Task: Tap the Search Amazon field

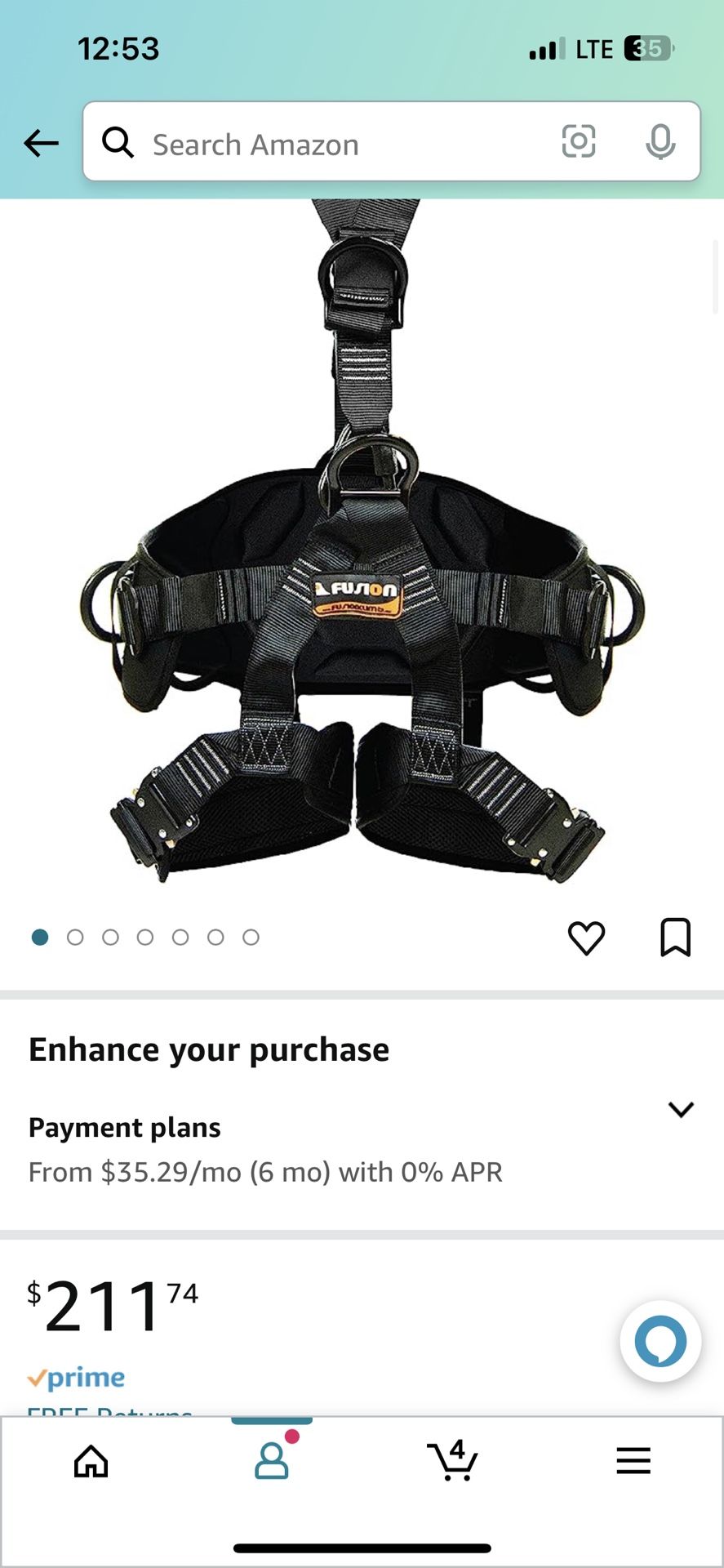Action: click(x=326, y=145)
